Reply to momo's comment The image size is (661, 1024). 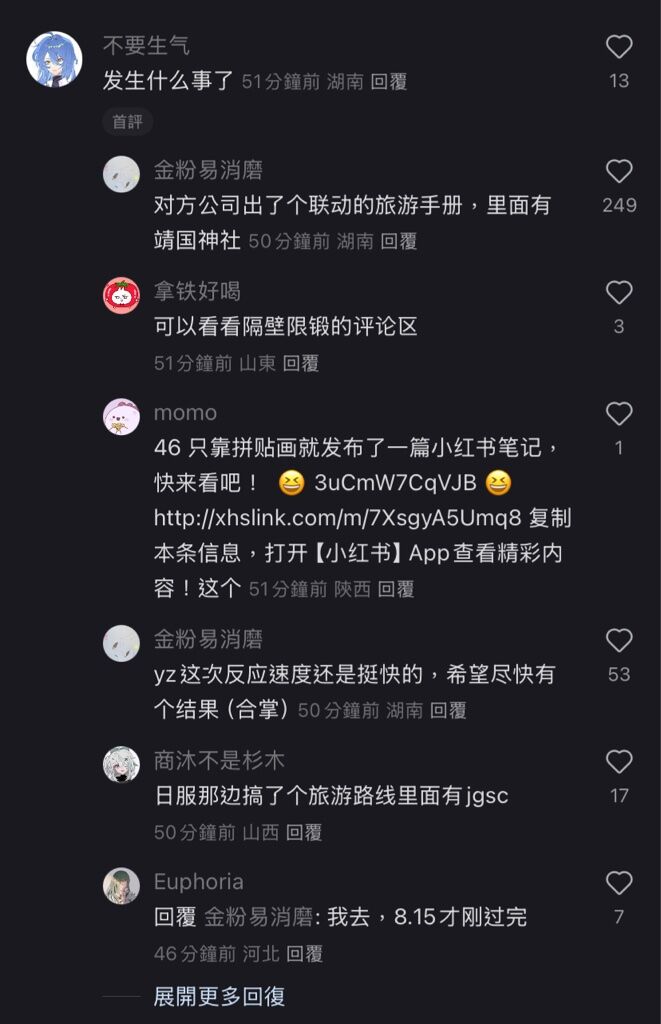click(395, 590)
